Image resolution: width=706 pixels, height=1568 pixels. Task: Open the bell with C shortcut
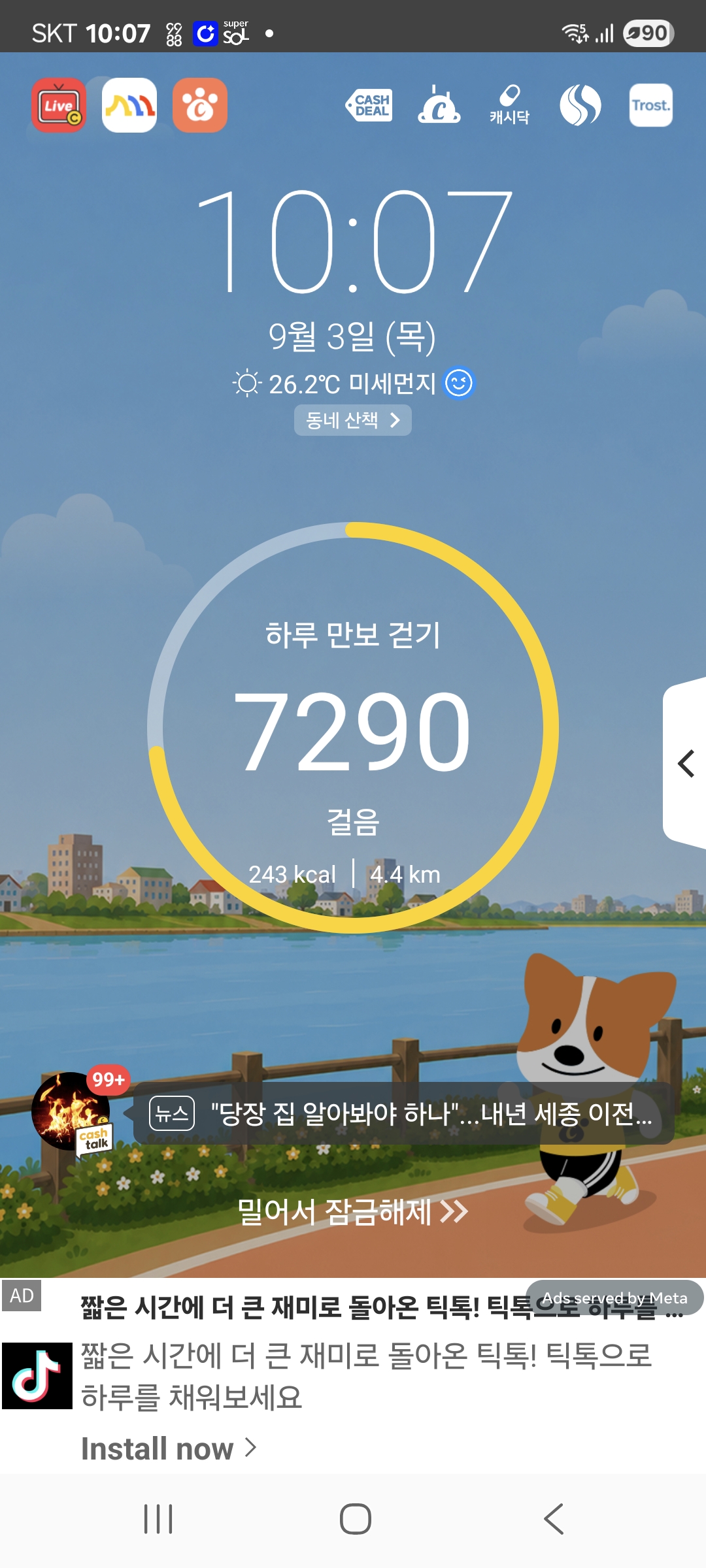click(x=439, y=105)
